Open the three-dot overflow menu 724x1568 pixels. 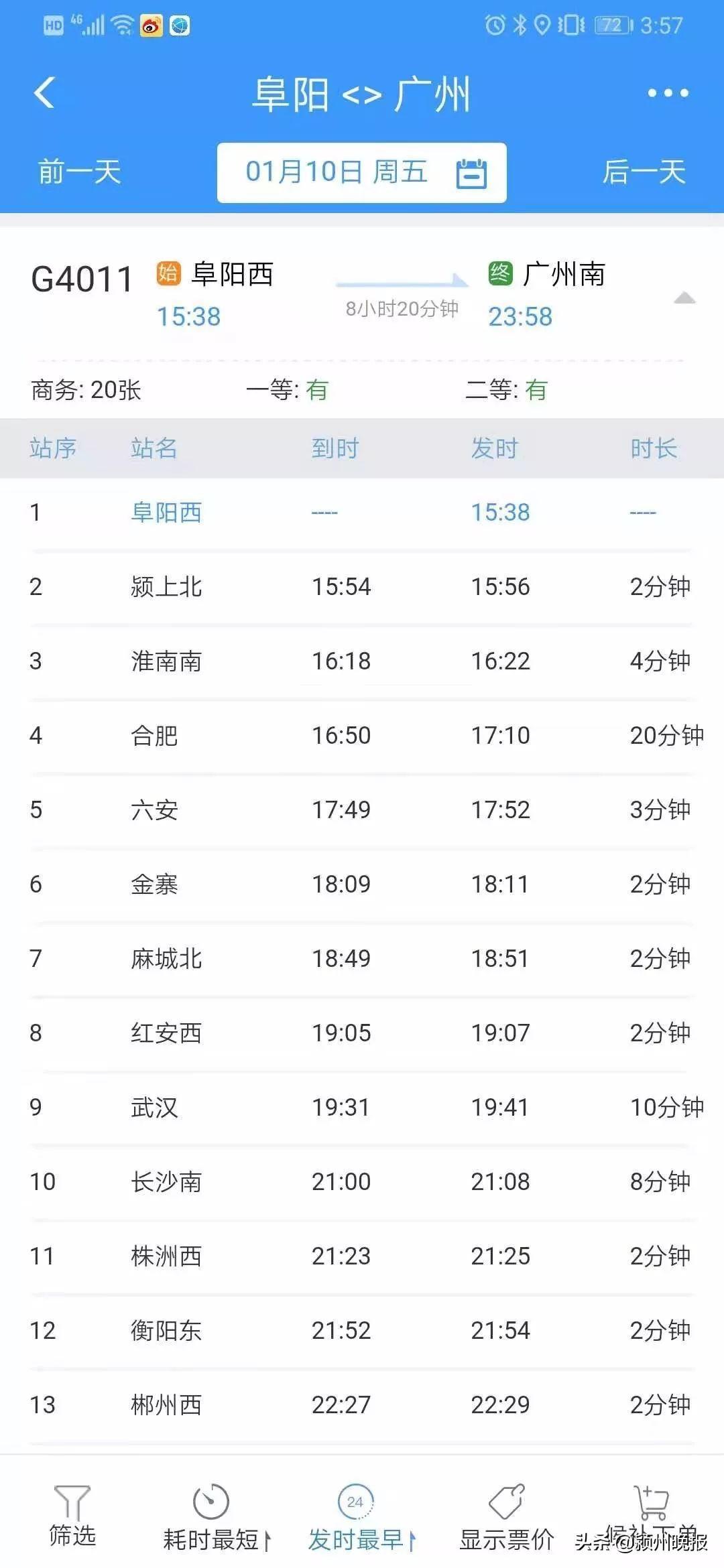tap(668, 93)
